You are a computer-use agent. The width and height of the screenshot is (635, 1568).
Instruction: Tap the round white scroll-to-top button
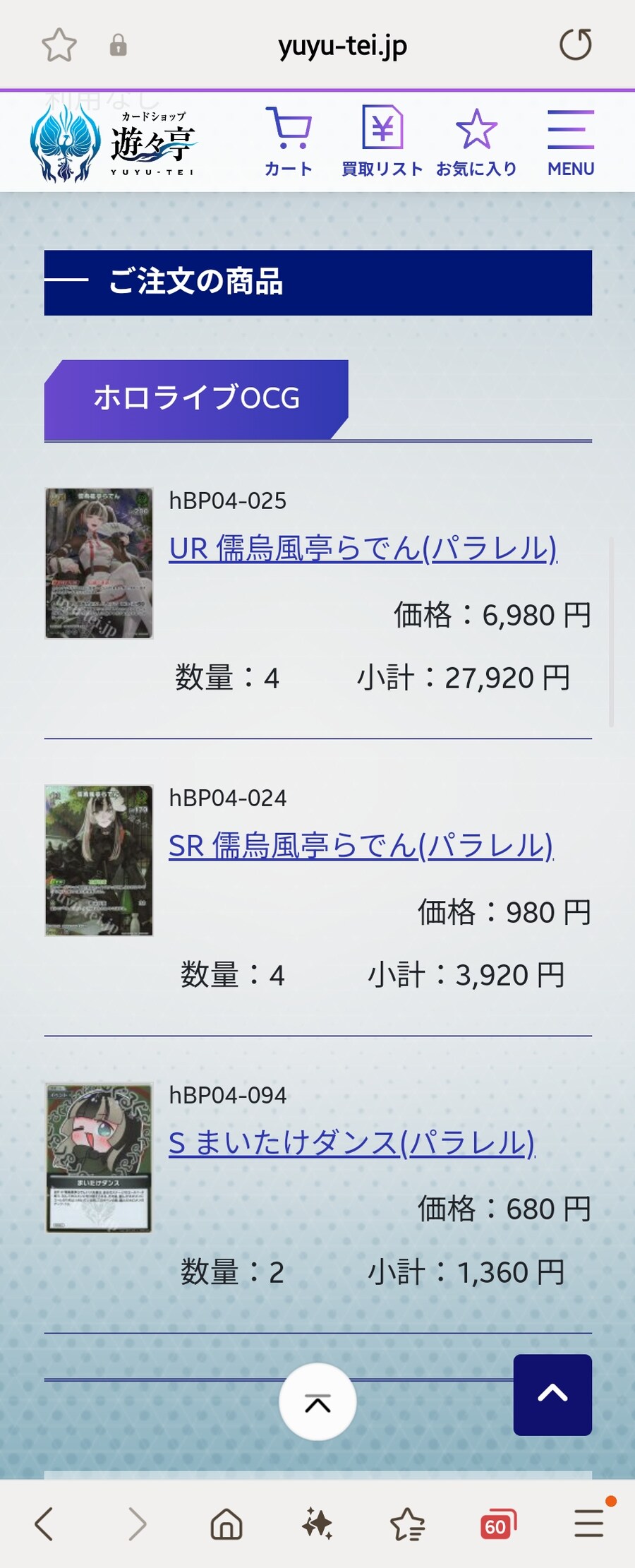pos(317,1402)
